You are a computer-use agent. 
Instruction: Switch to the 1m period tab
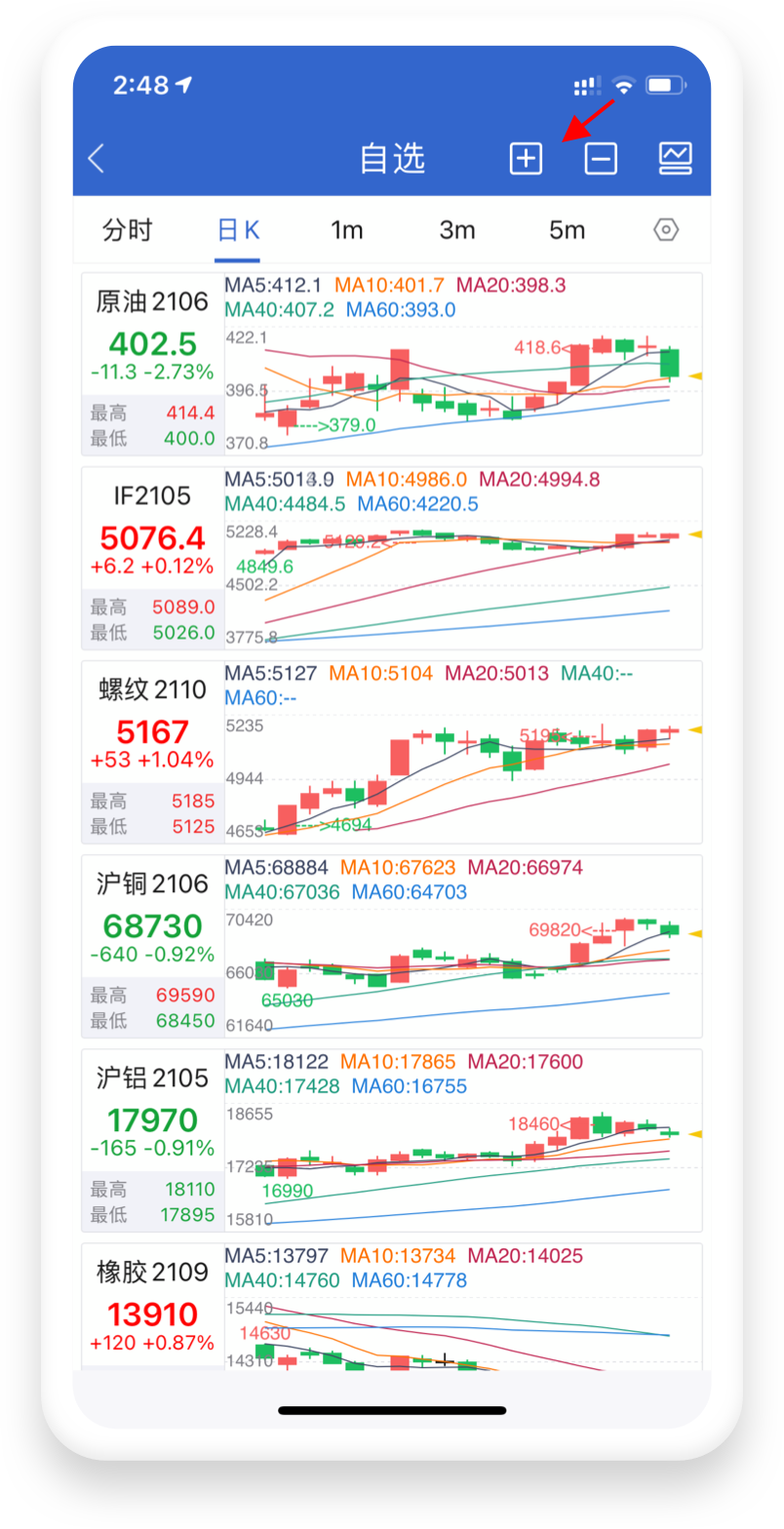point(346,230)
